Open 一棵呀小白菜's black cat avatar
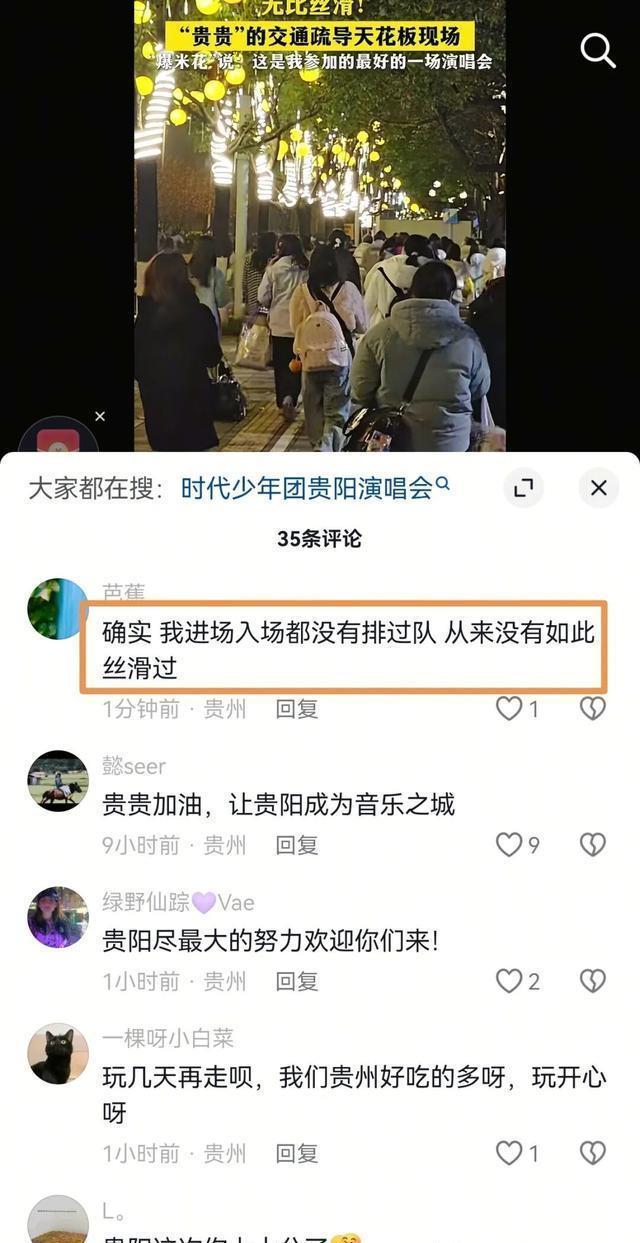 point(58,1053)
